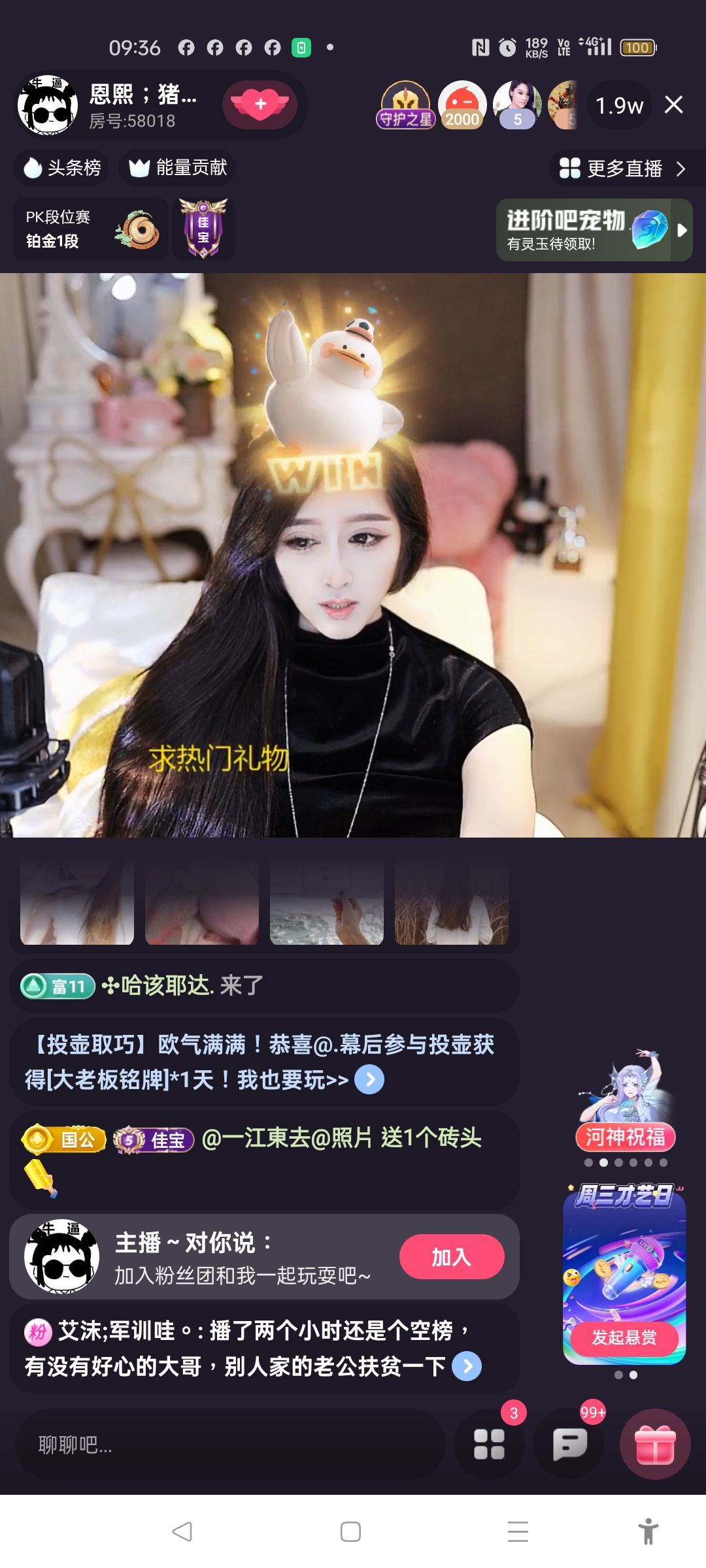Browse 更多直播 live streams
This screenshot has width=706, height=1568.
(622, 169)
